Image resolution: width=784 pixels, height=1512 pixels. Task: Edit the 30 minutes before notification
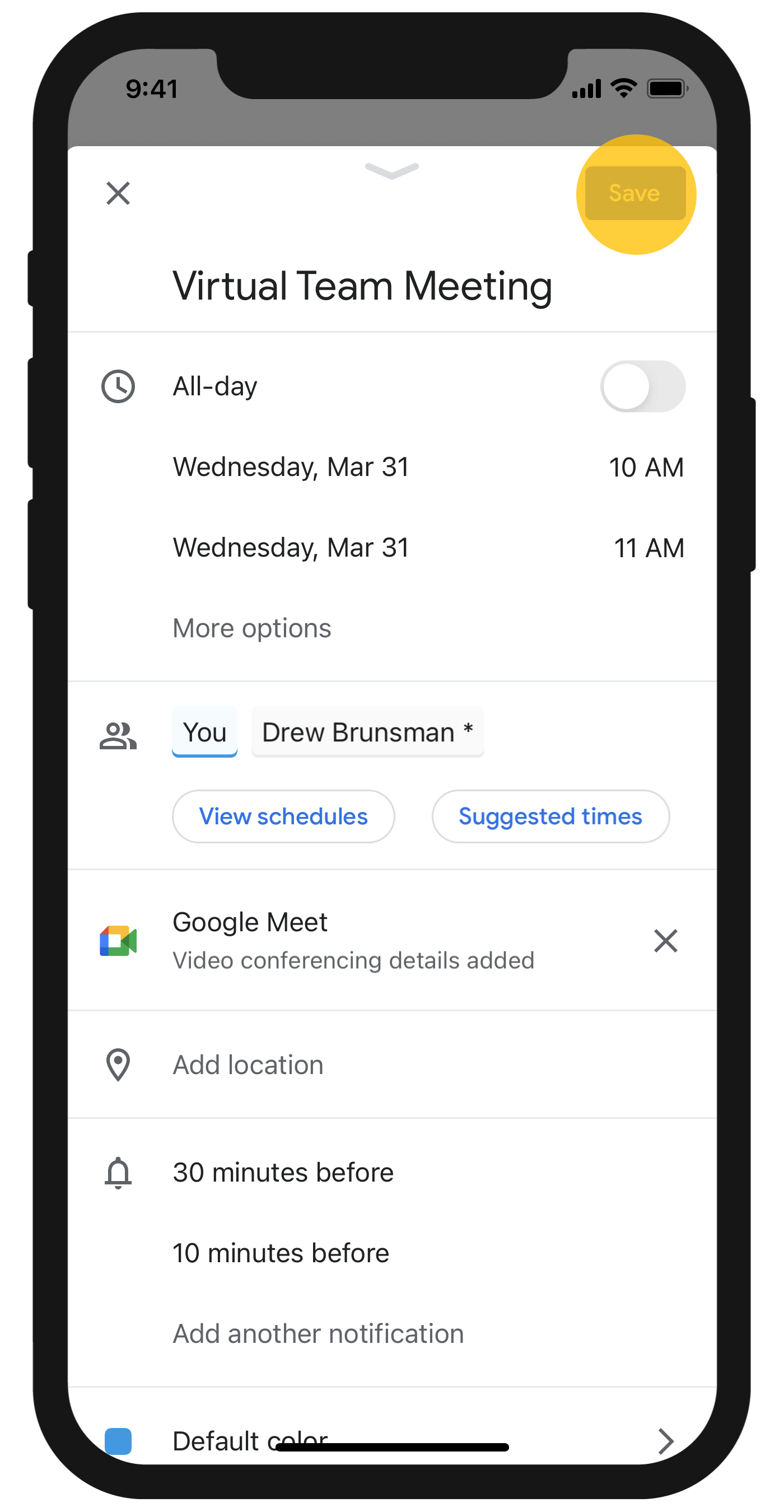point(283,1172)
